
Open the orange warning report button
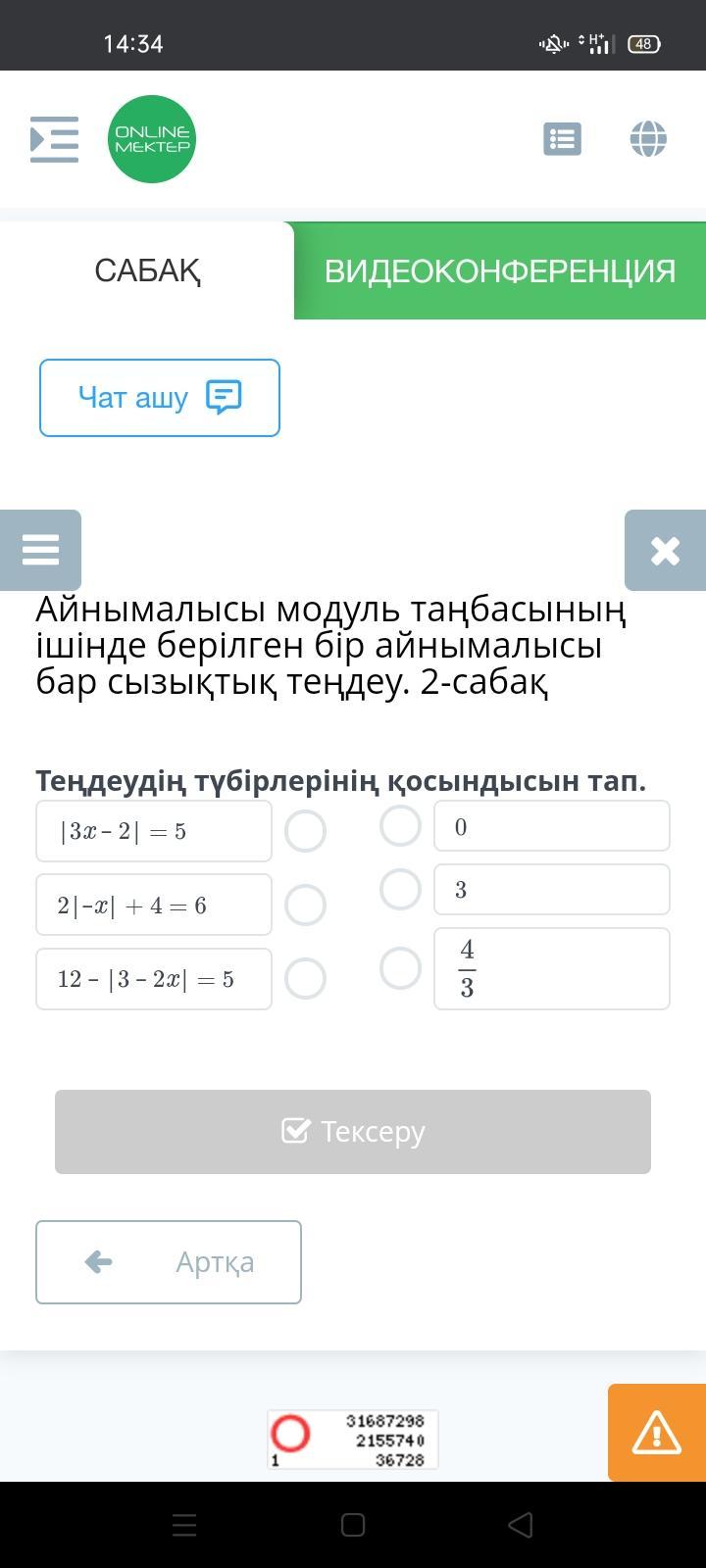click(657, 1433)
